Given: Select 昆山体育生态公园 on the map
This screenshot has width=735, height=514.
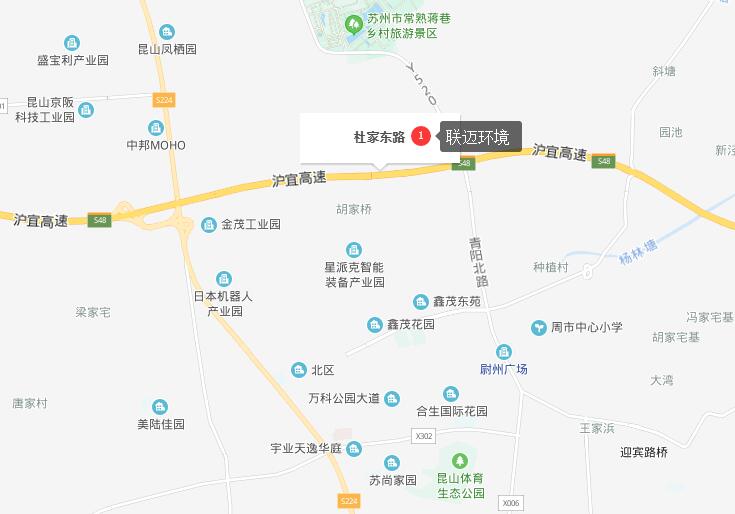Looking at the screenshot, I should (460, 461).
